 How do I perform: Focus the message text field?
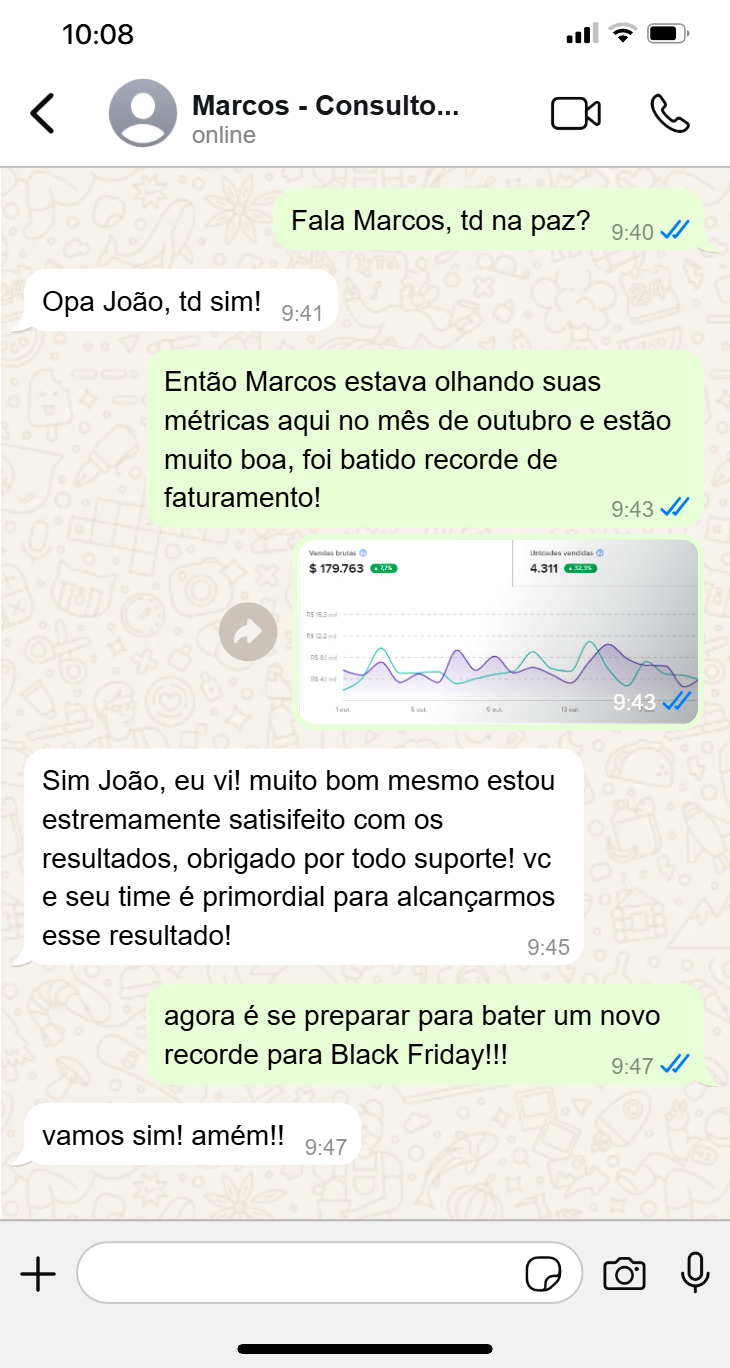coord(300,1273)
